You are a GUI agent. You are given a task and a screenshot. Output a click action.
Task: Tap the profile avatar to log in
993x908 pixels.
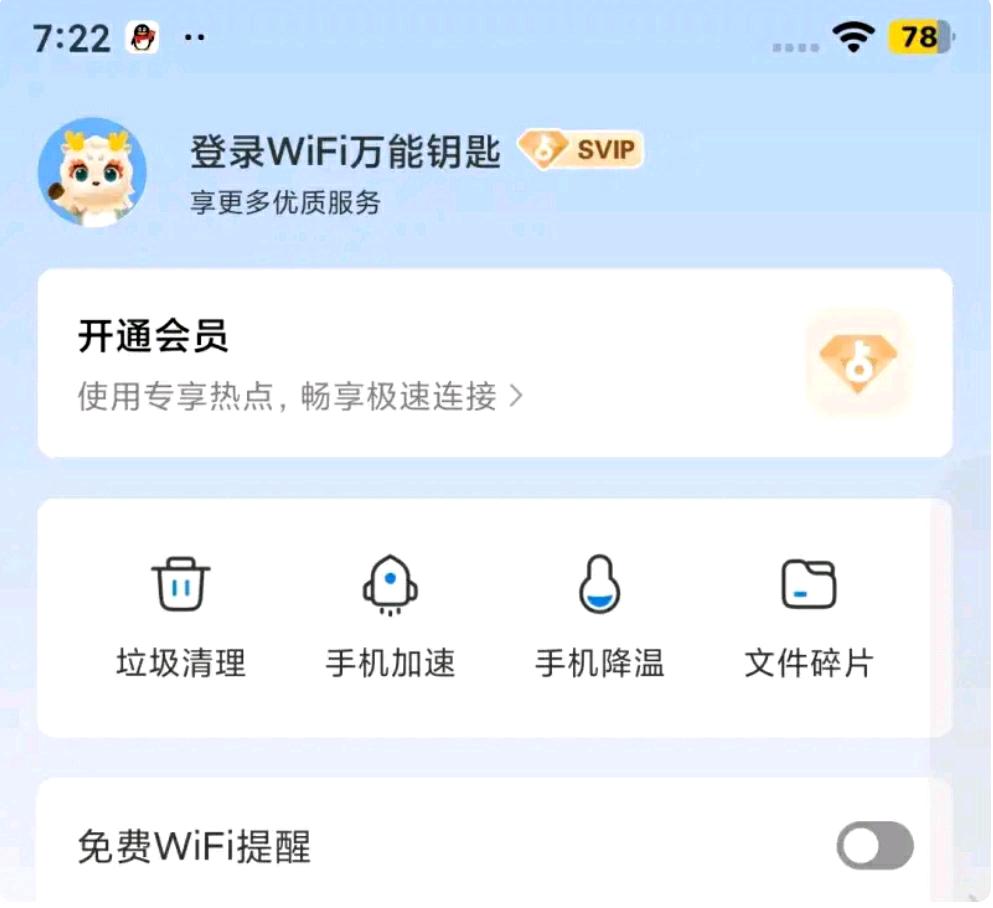[92, 172]
